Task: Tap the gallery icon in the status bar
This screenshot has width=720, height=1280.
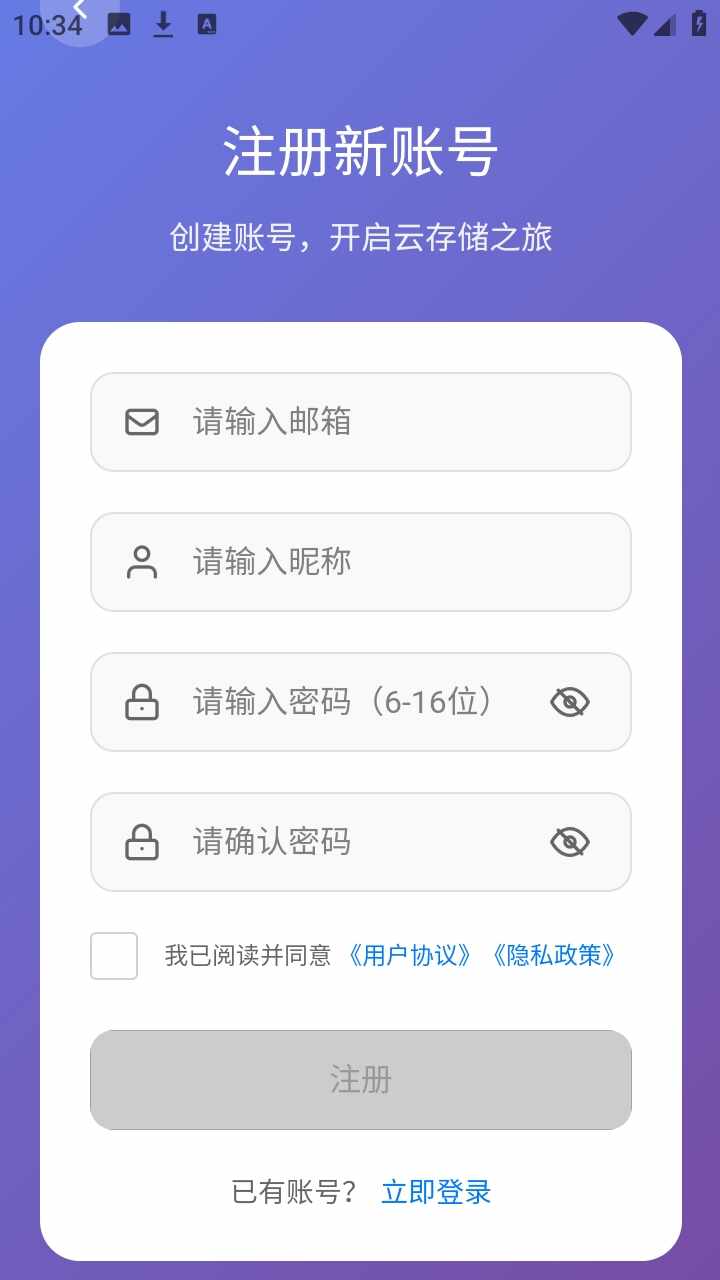Action: (121, 23)
